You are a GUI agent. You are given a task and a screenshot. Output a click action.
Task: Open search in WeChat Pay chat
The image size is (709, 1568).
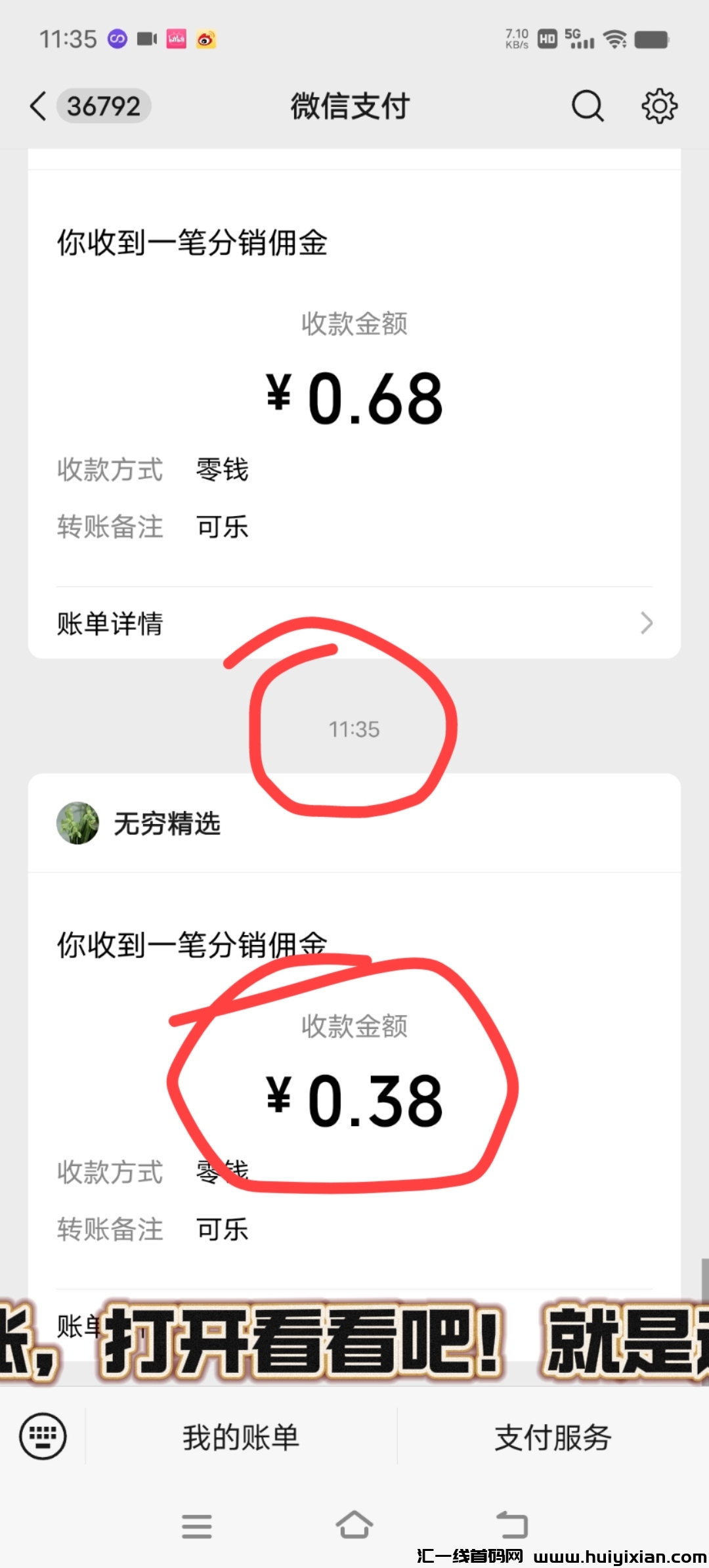[x=587, y=106]
